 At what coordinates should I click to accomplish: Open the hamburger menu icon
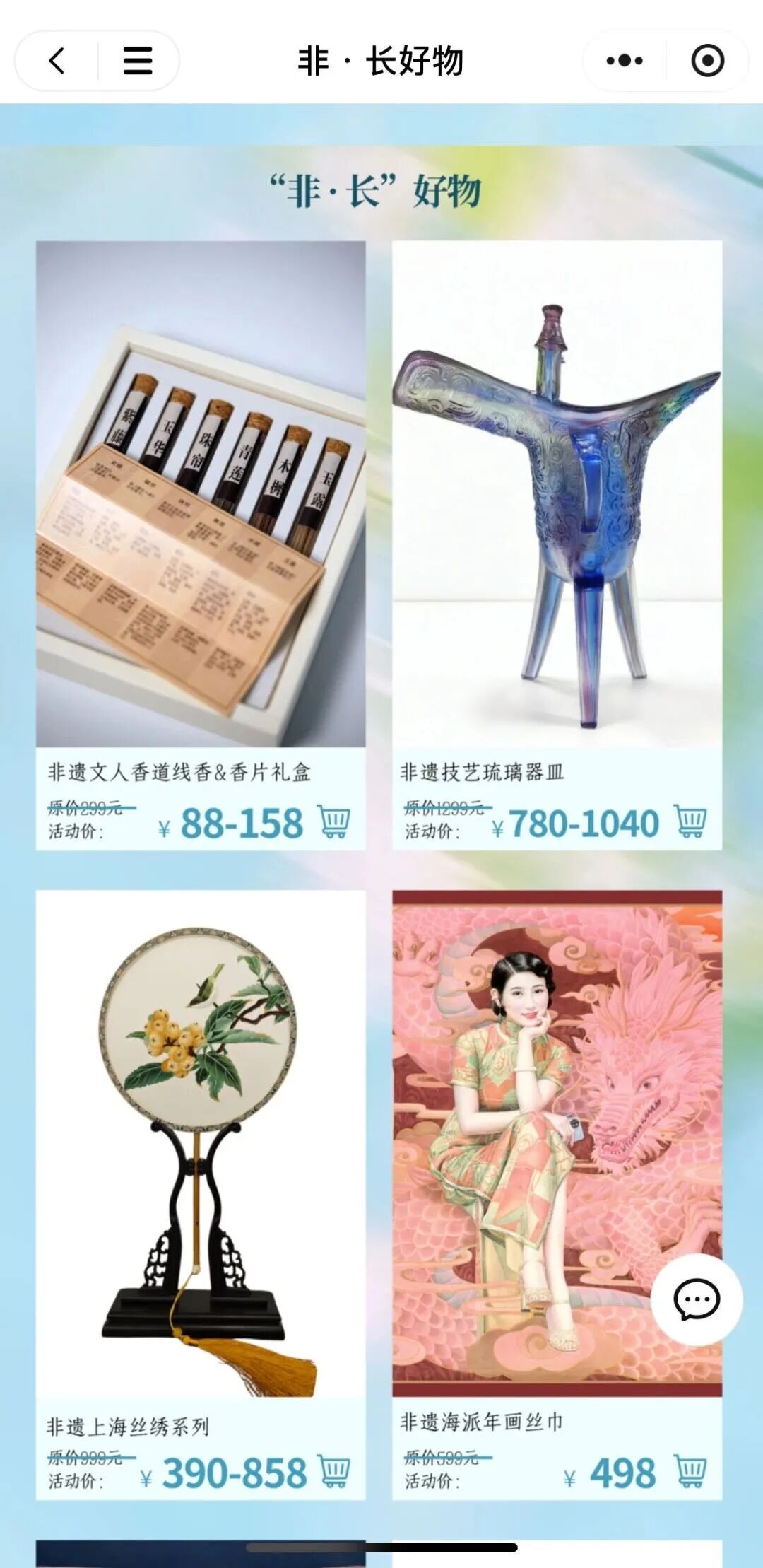tap(138, 61)
